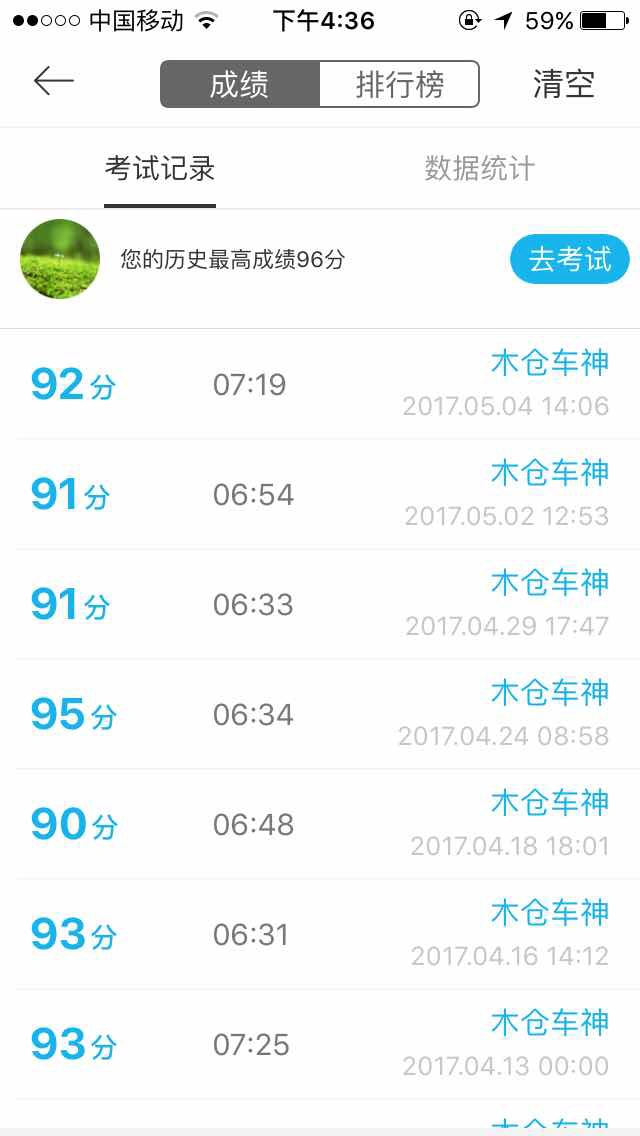View the 90分 record from 2017.04.18
Viewport: 640px width, 1136px height.
(320, 824)
